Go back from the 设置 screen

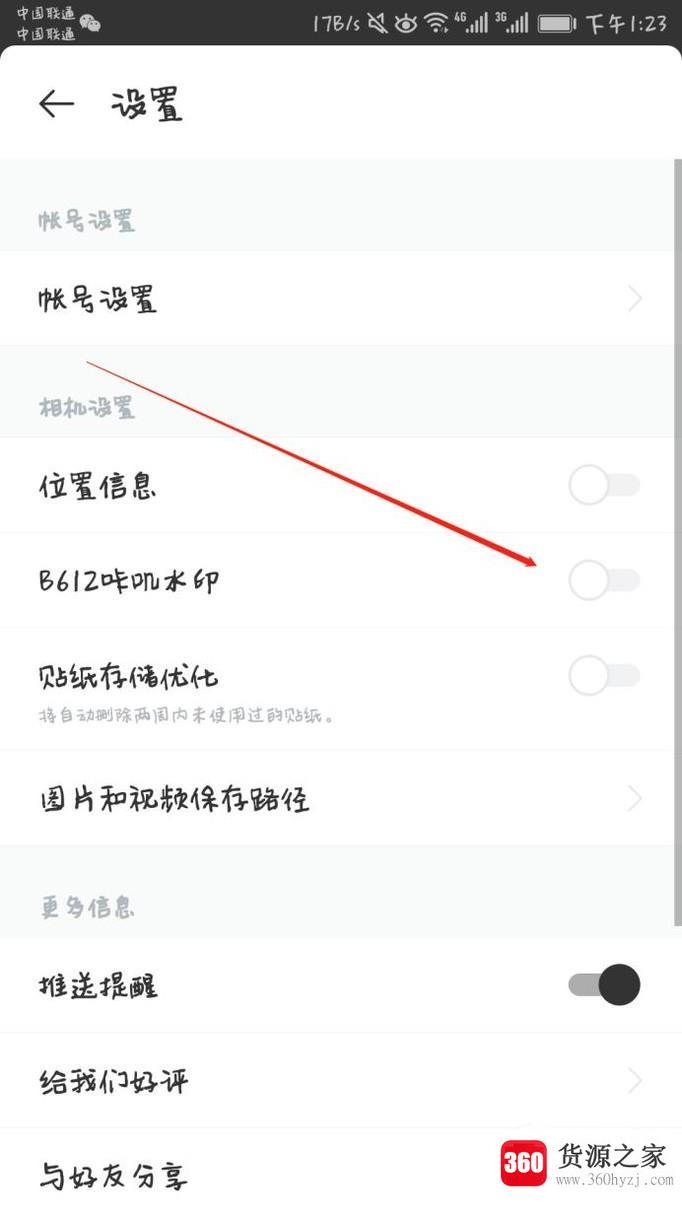[57, 104]
